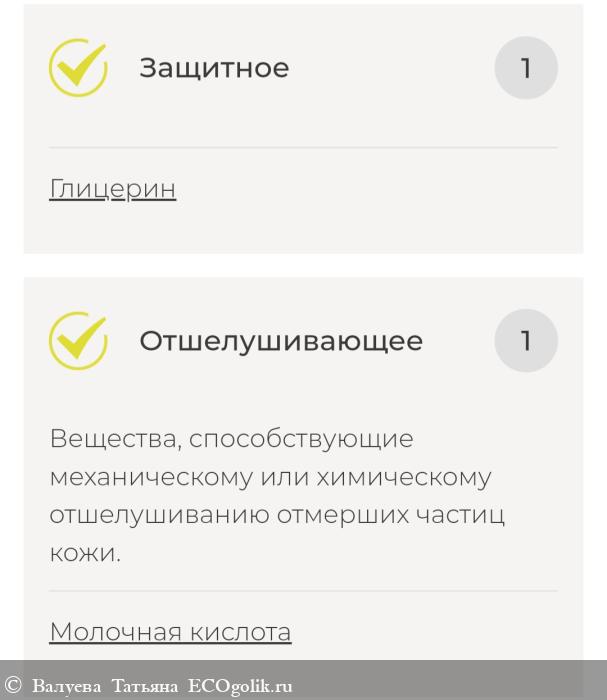Open the Молочная кислота ingredient link
This screenshot has width=607, height=700.
click(x=170, y=632)
